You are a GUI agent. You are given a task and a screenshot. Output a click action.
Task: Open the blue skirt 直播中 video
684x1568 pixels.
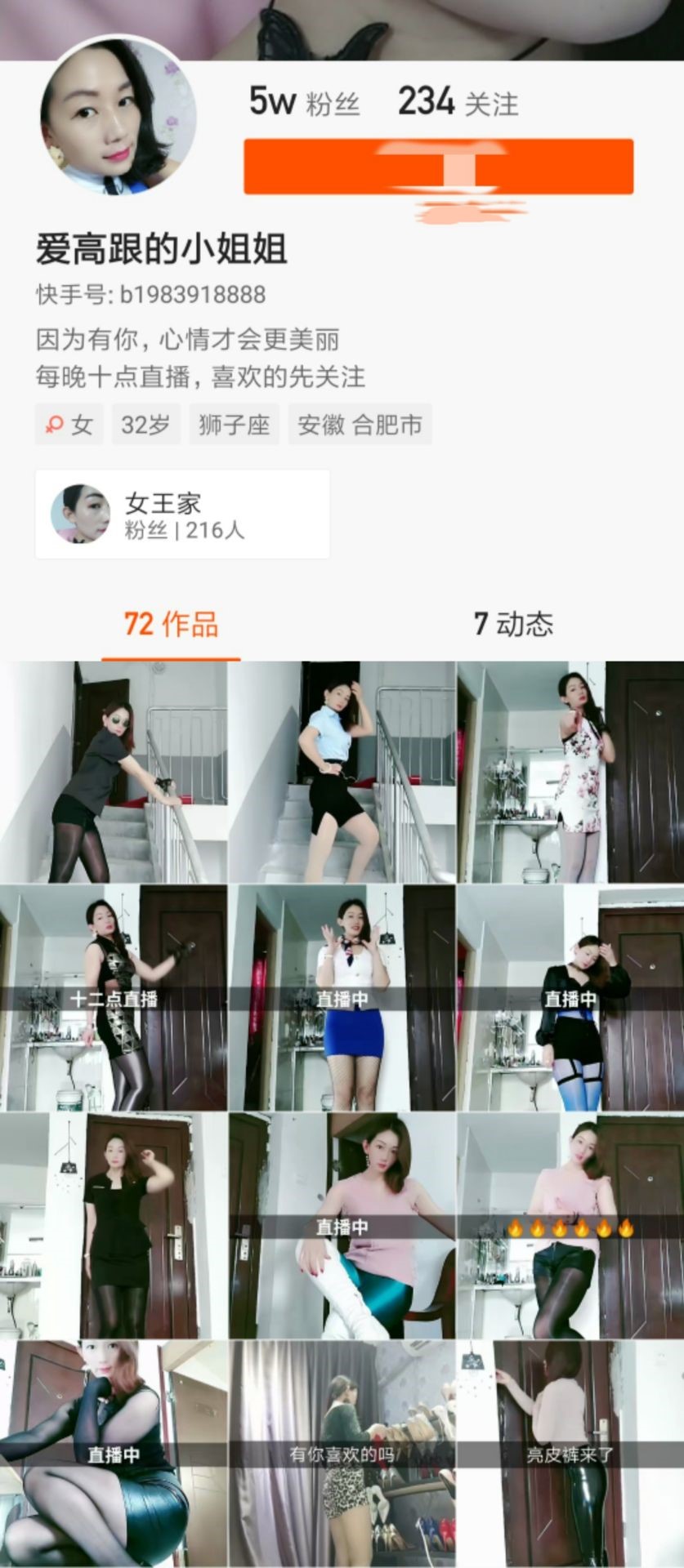point(342,997)
